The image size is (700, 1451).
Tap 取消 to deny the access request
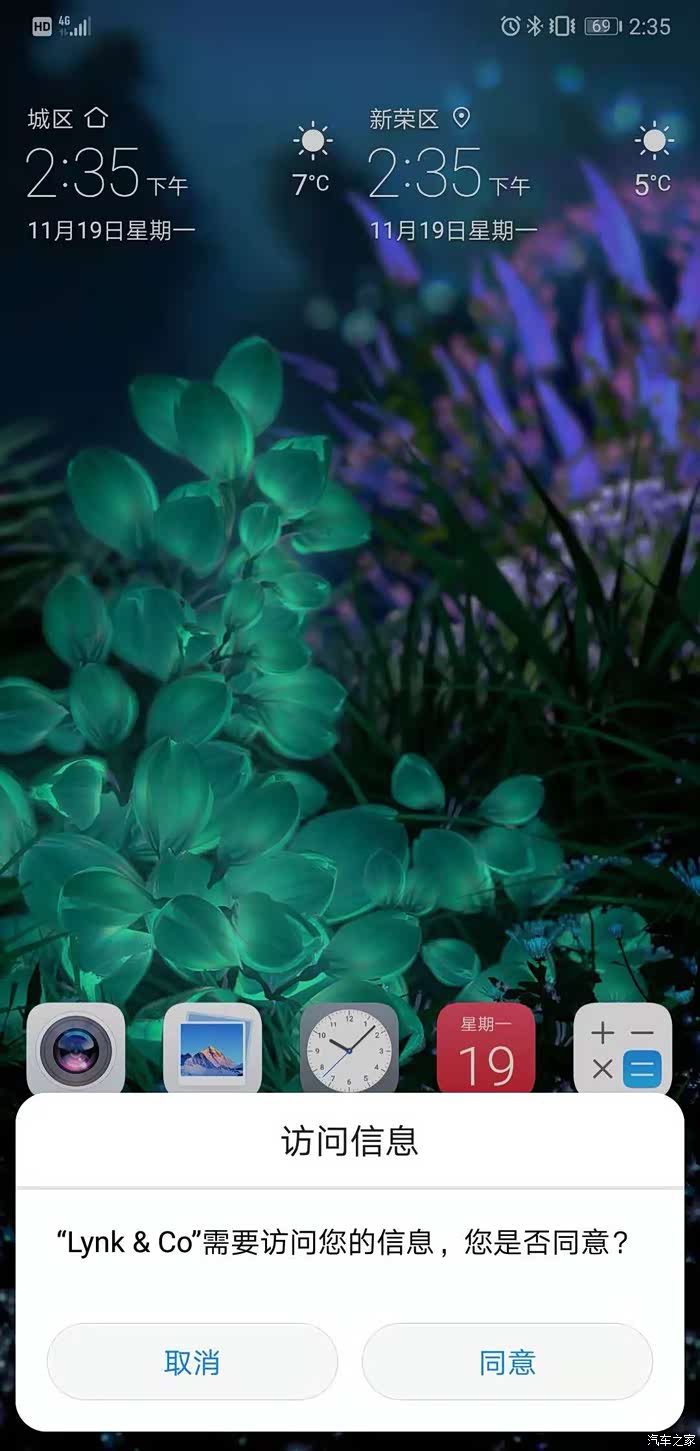click(192, 1362)
